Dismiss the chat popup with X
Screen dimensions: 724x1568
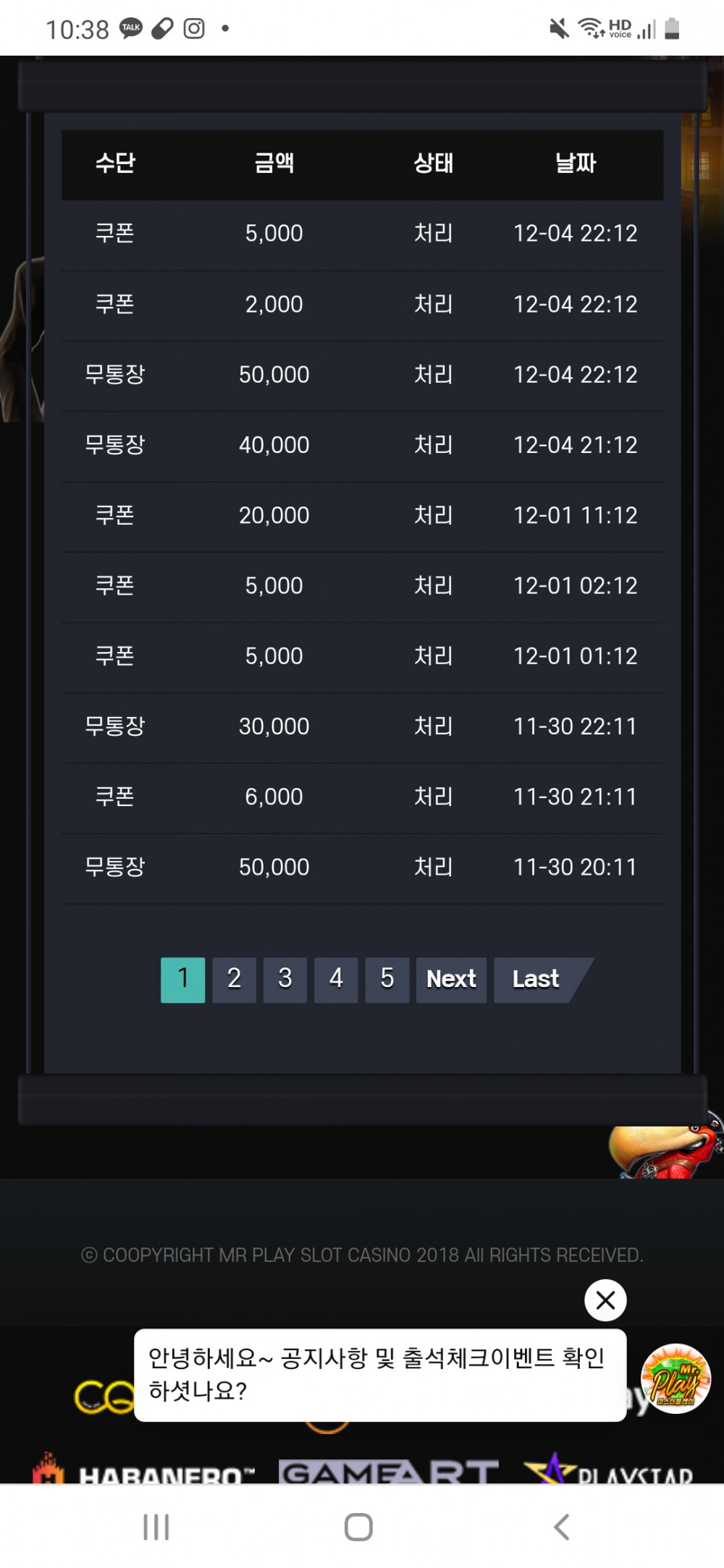[605, 1300]
